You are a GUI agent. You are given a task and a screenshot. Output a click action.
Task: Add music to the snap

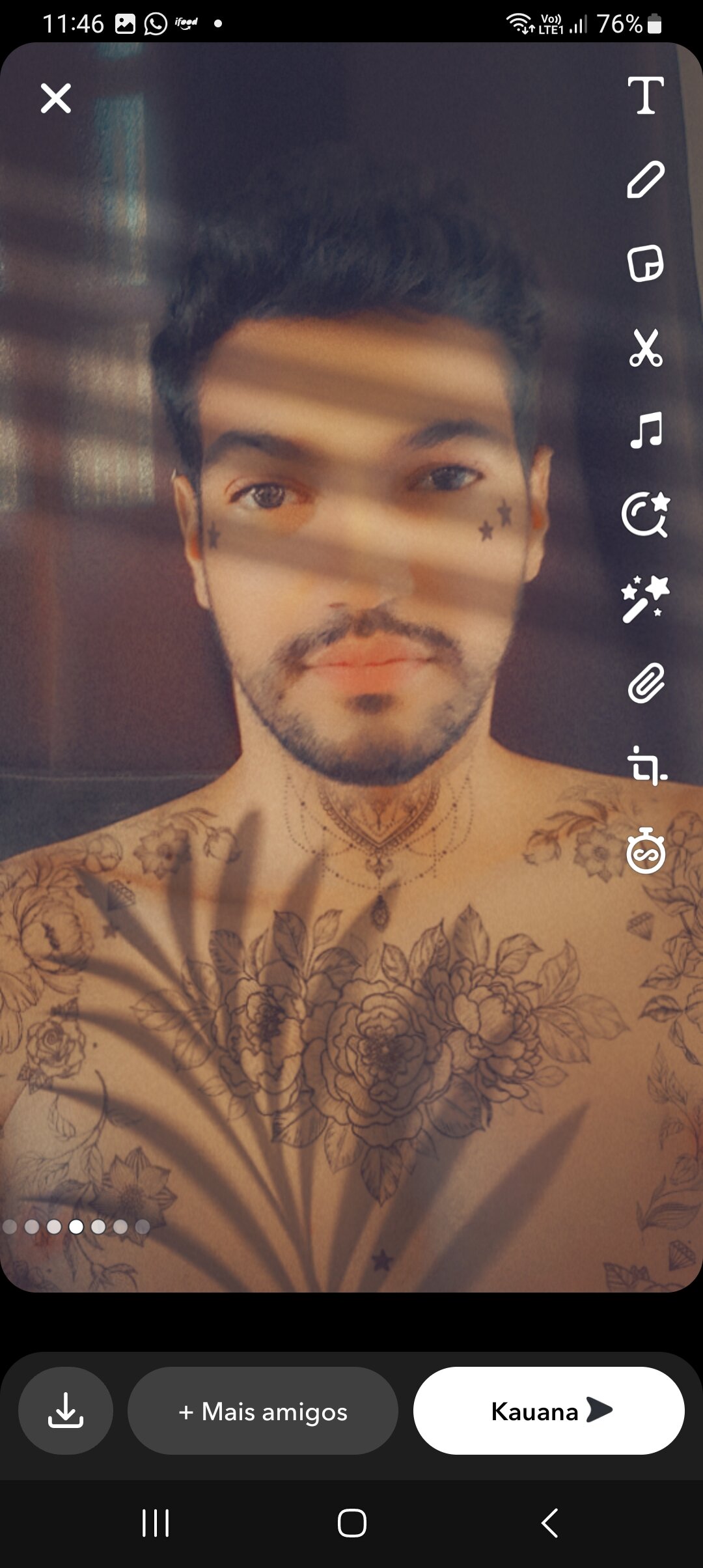645,431
